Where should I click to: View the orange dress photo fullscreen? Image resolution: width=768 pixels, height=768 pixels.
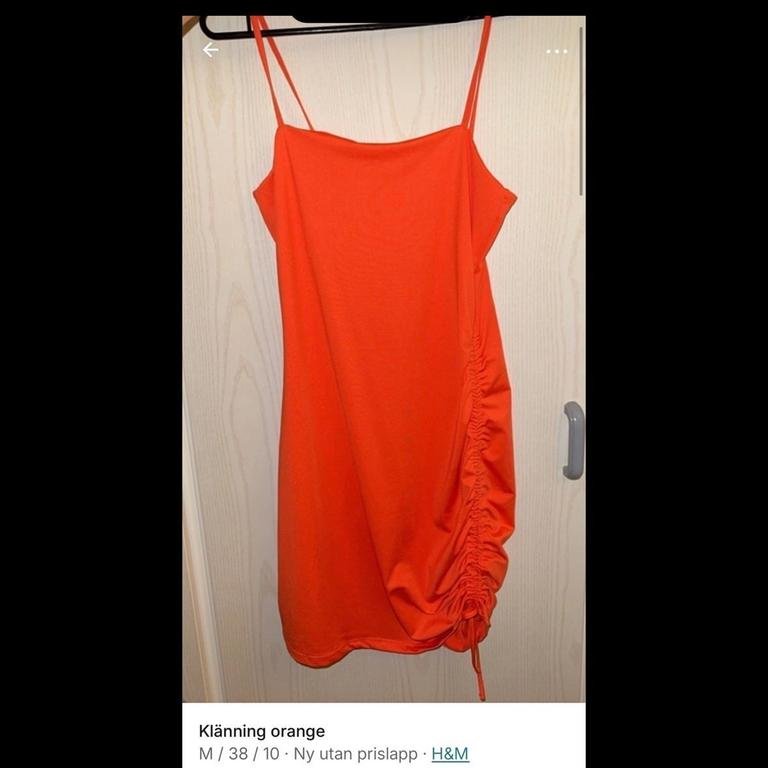(384, 380)
